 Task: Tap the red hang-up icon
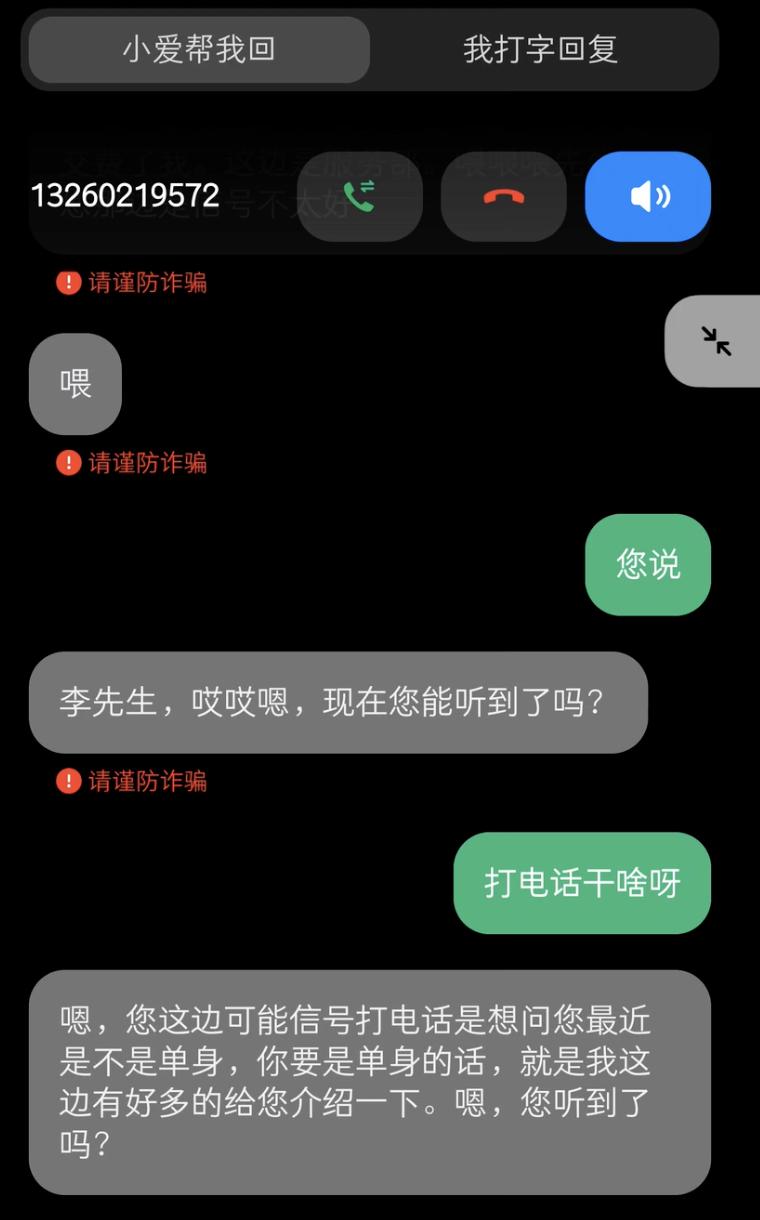point(504,197)
